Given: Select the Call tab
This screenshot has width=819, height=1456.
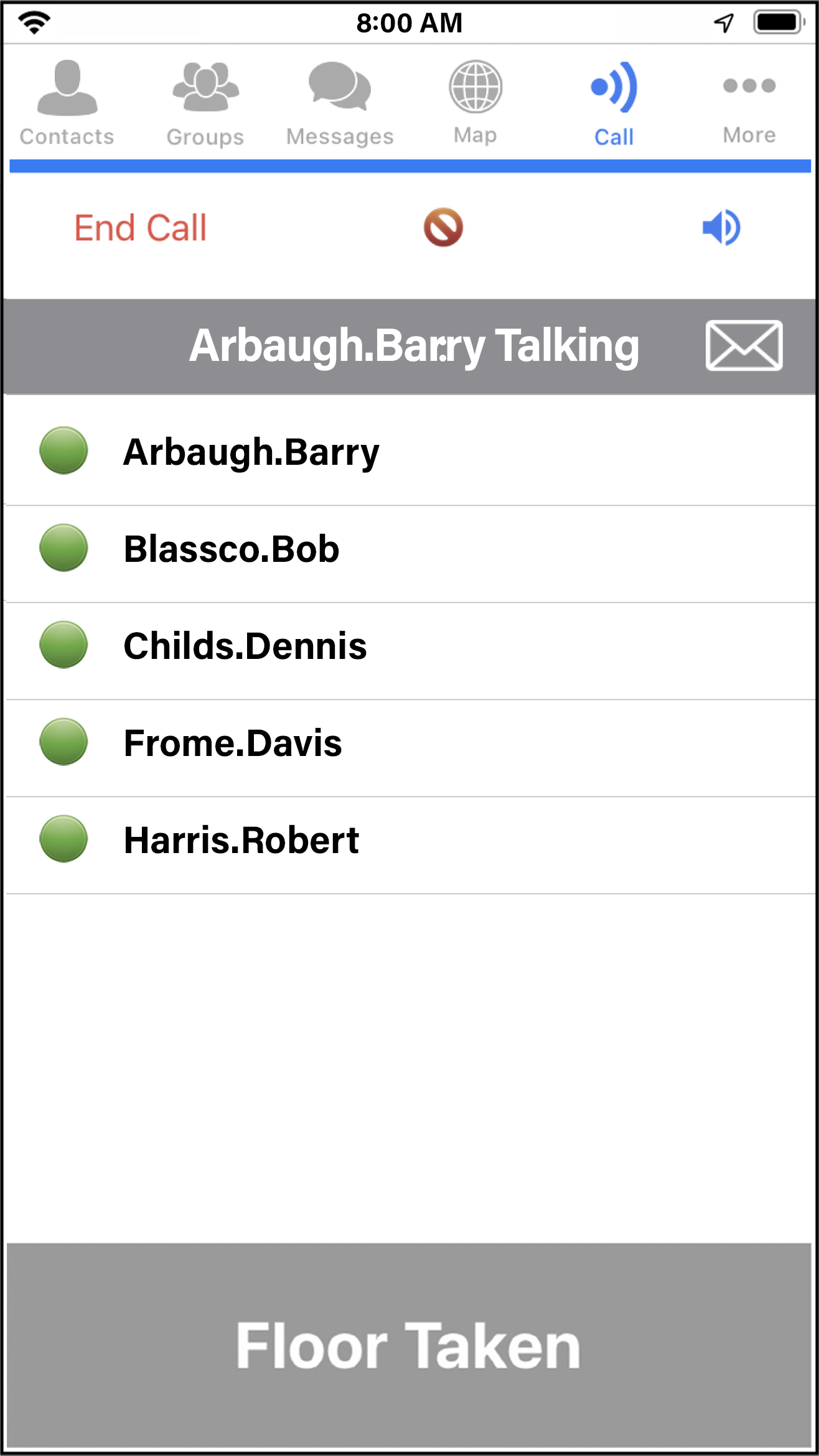Looking at the screenshot, I should pyautogui.click(x=614, y=103).
